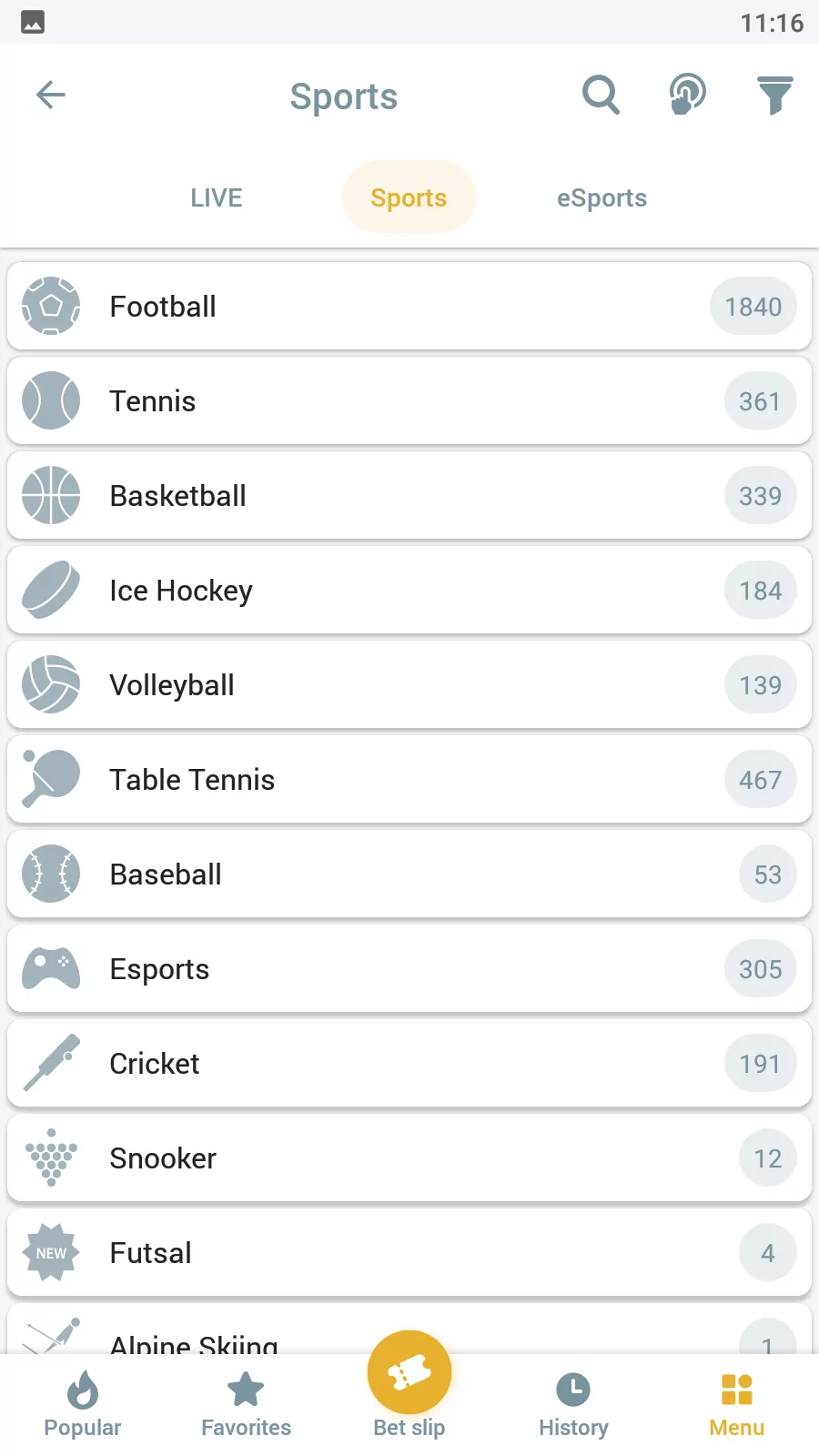The image size is (819, 1456).
Task: Open the Futsal row
Action: click(x=409, y=1252)
